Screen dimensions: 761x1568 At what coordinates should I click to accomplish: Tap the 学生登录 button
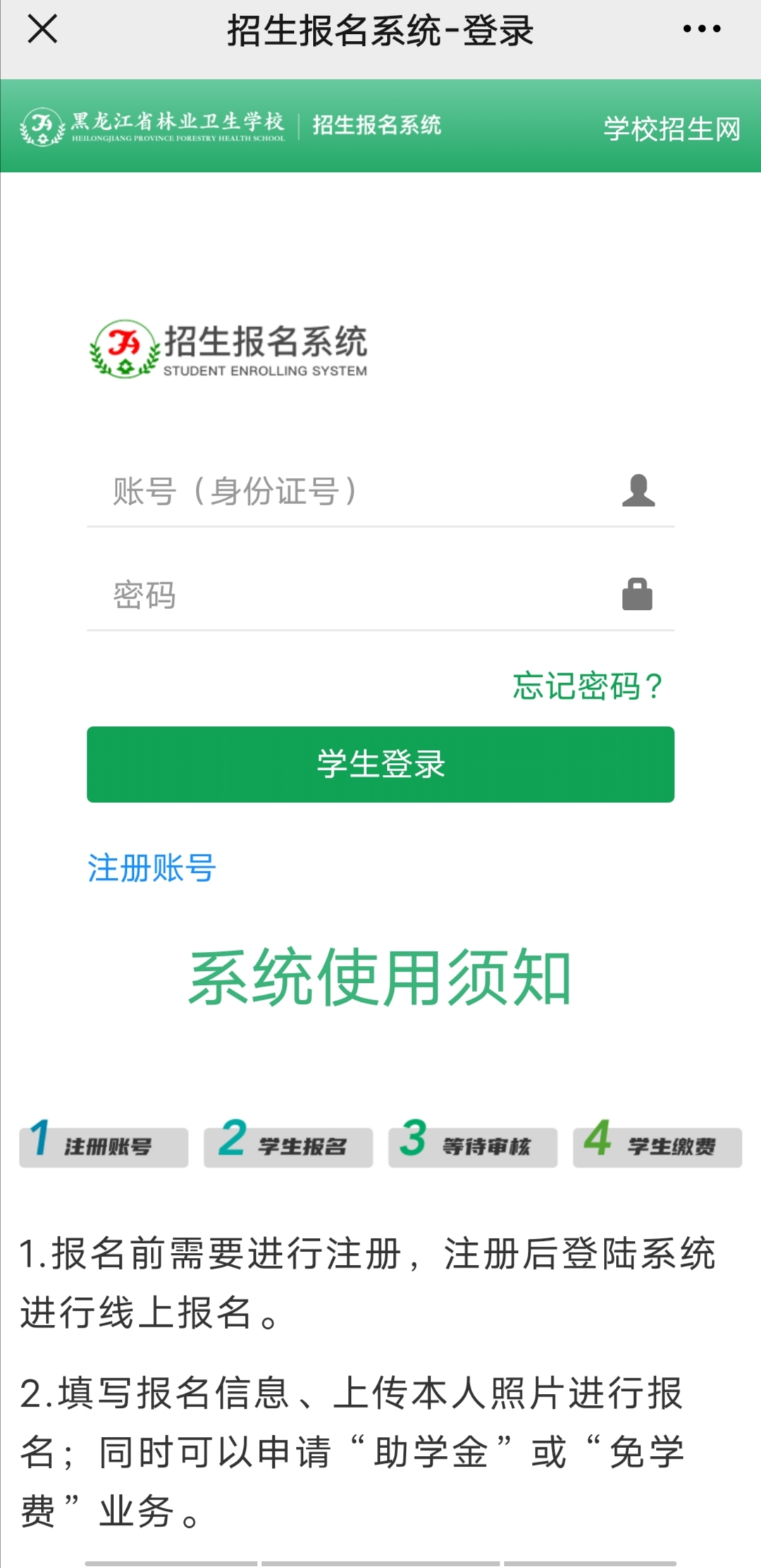pyautogui.click(x=380, y=764)
